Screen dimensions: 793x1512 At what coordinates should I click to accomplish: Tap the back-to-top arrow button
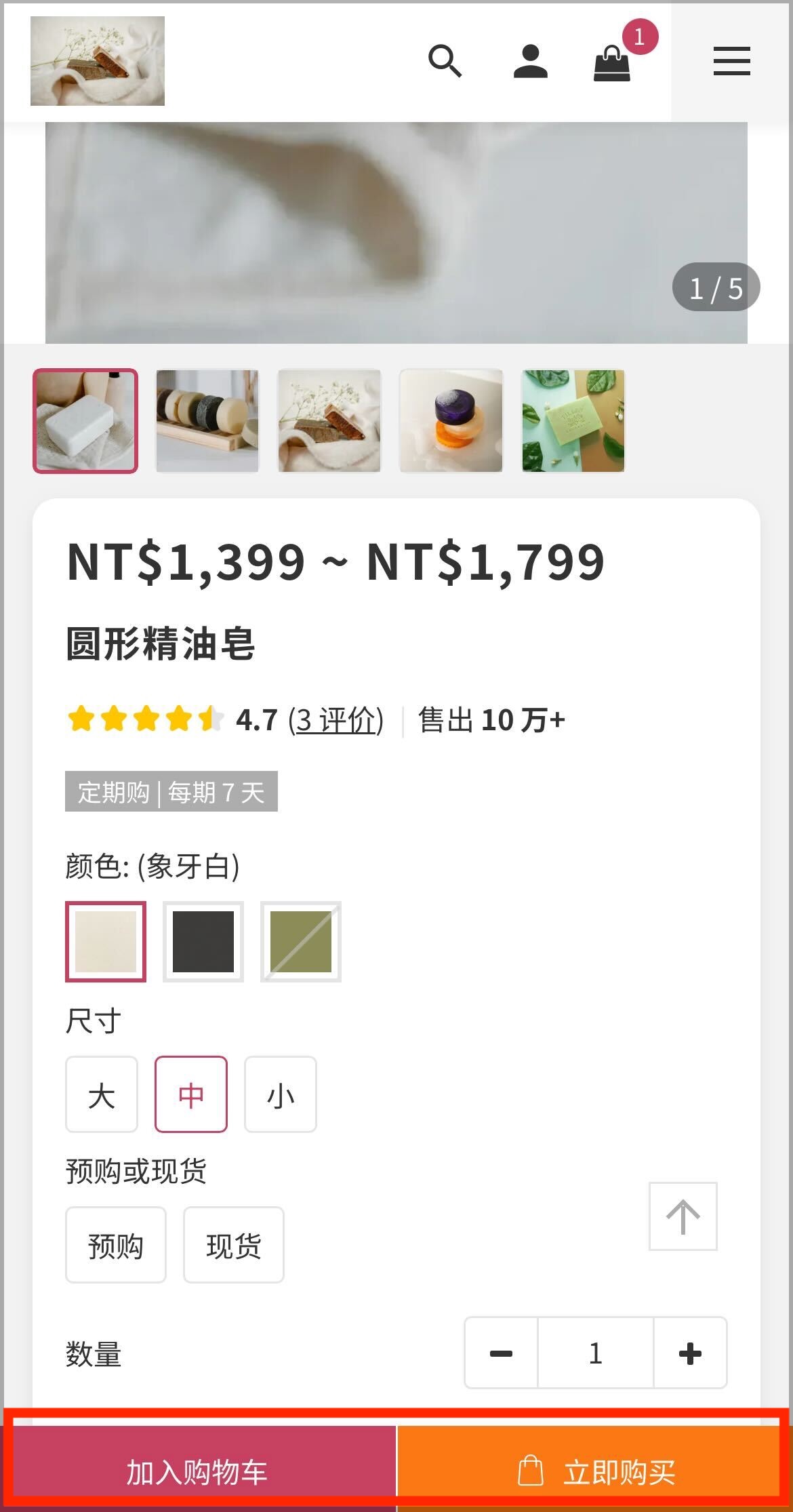(x=683, y=1216)
